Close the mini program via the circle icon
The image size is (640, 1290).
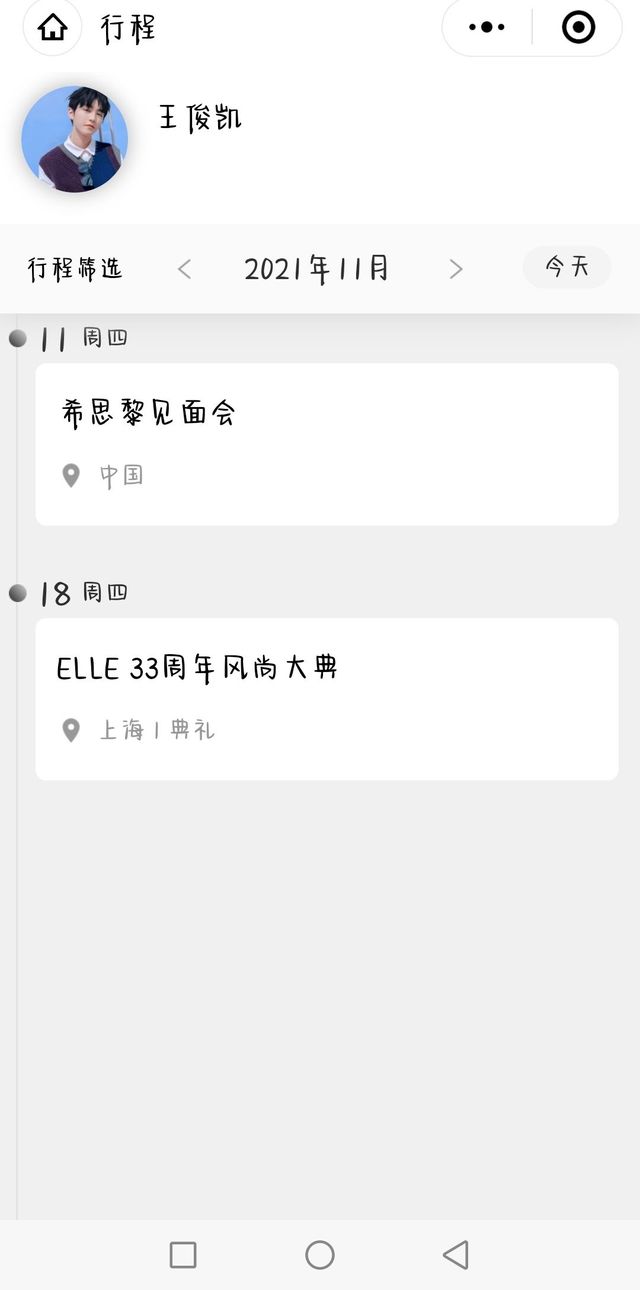click(x=578, y=27)
